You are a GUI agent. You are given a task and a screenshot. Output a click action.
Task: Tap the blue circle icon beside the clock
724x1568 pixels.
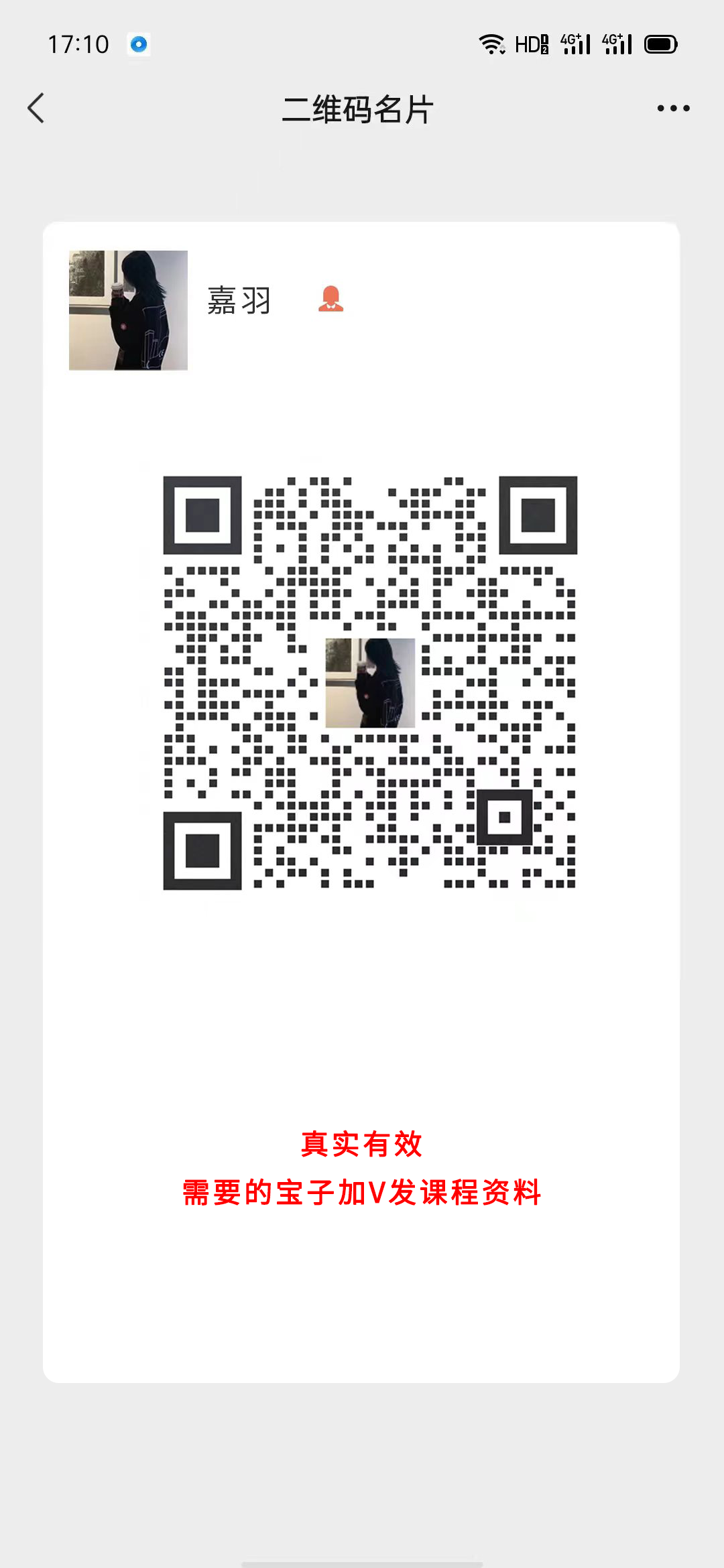tap(139, 43)
